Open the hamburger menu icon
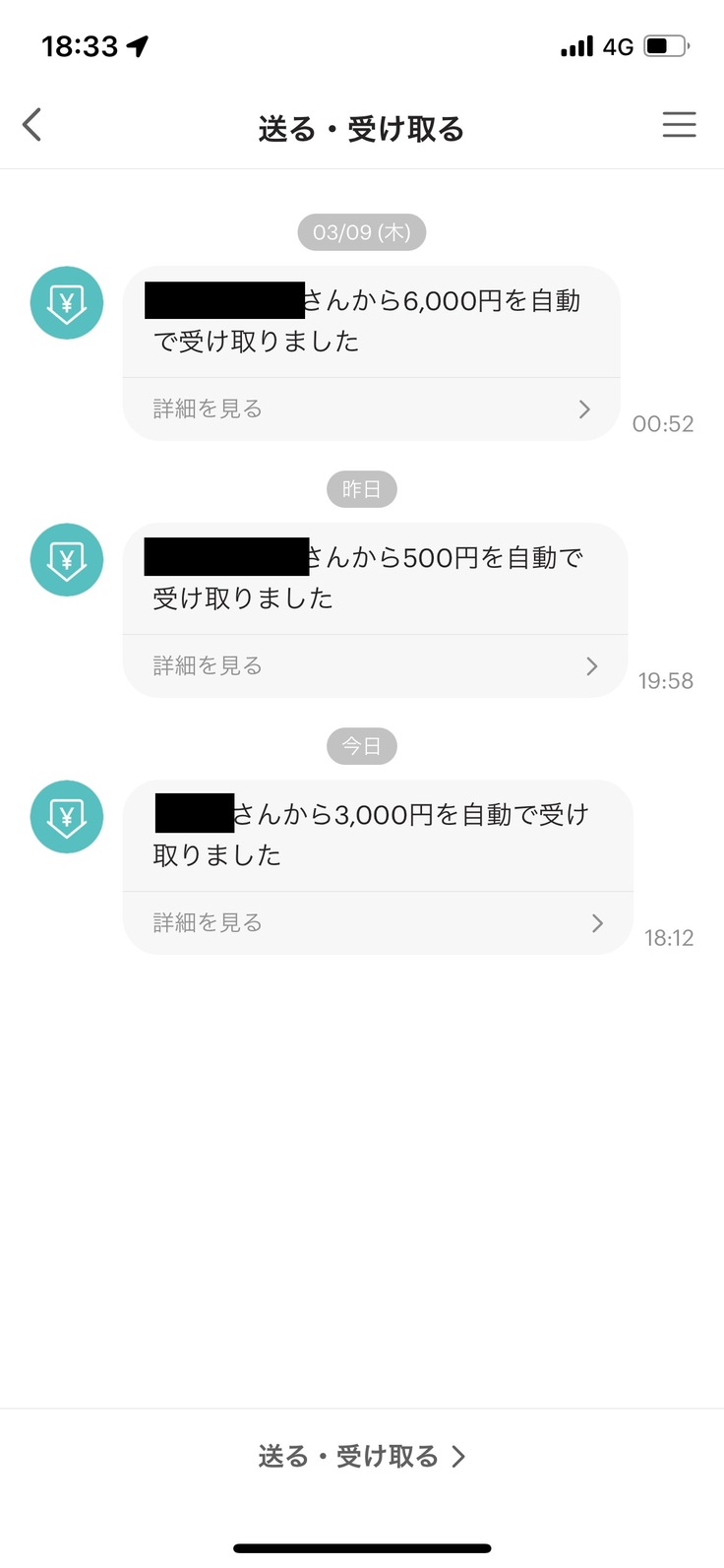Viewport: 724px width, 1568px height. (679, 125)
